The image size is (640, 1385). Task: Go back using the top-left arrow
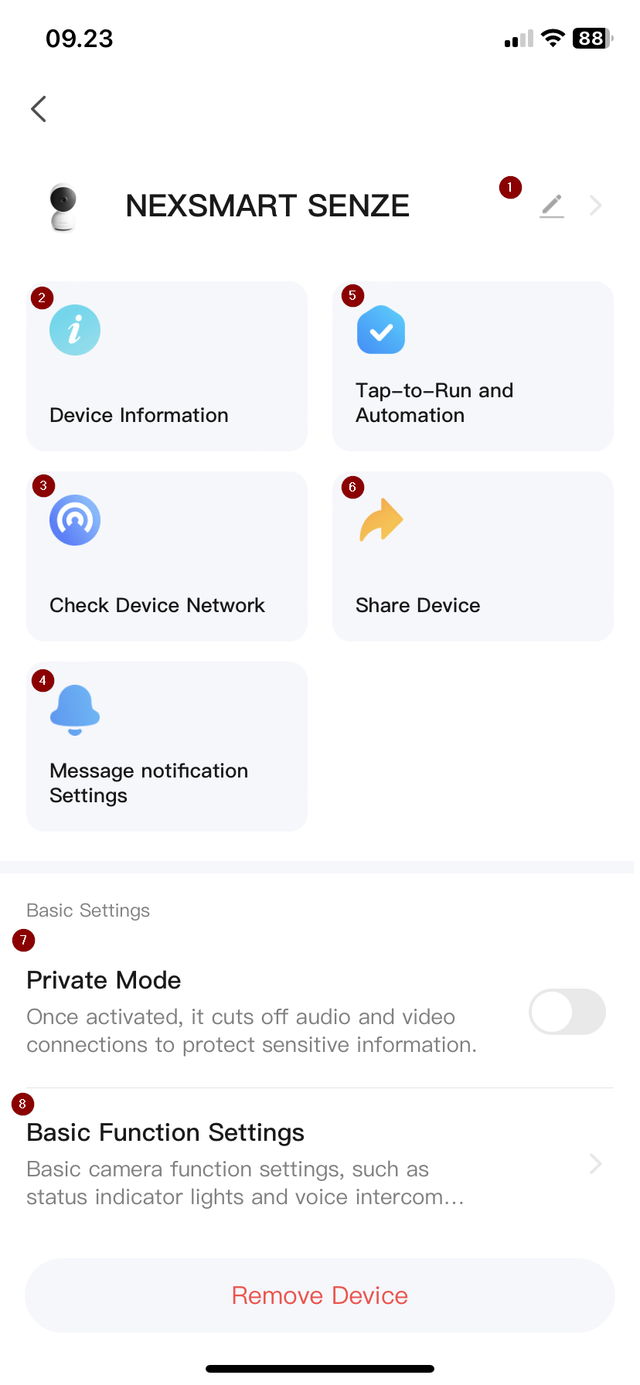39,109
